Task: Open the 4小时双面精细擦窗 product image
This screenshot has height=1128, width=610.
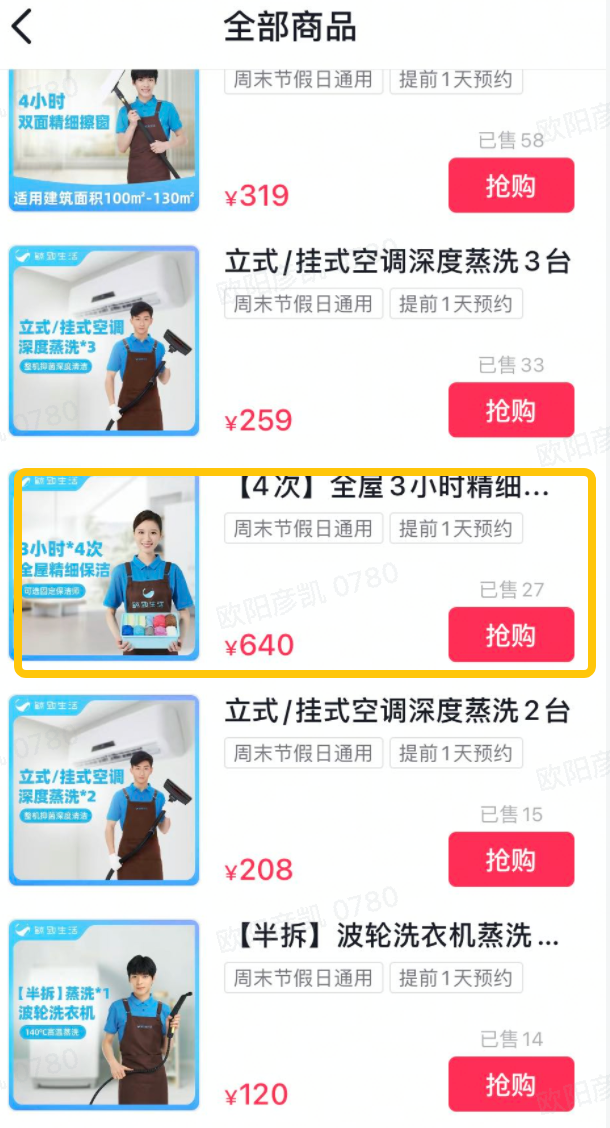Action: [104, 140]
